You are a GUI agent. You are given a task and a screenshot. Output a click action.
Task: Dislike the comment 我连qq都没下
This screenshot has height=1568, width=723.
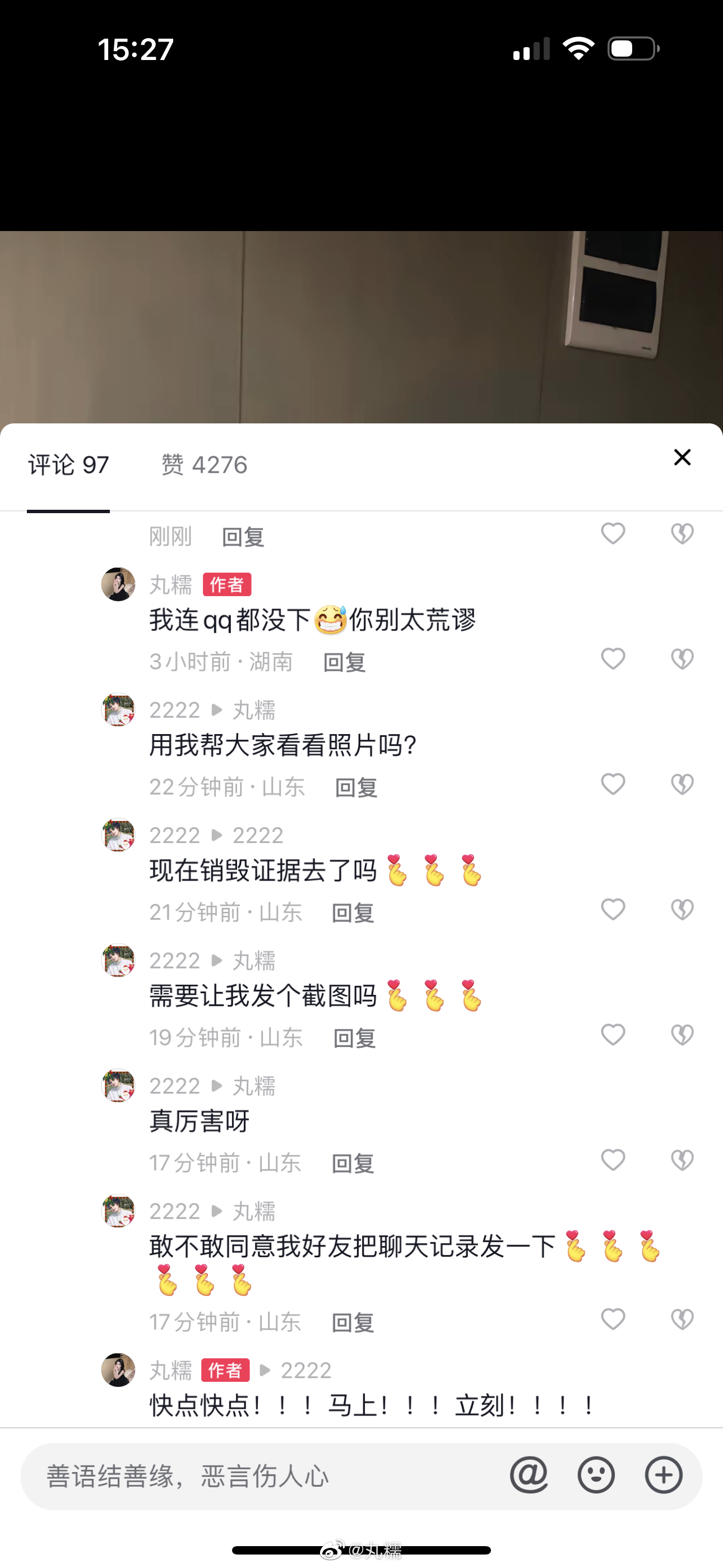click(x=682, y=658)
